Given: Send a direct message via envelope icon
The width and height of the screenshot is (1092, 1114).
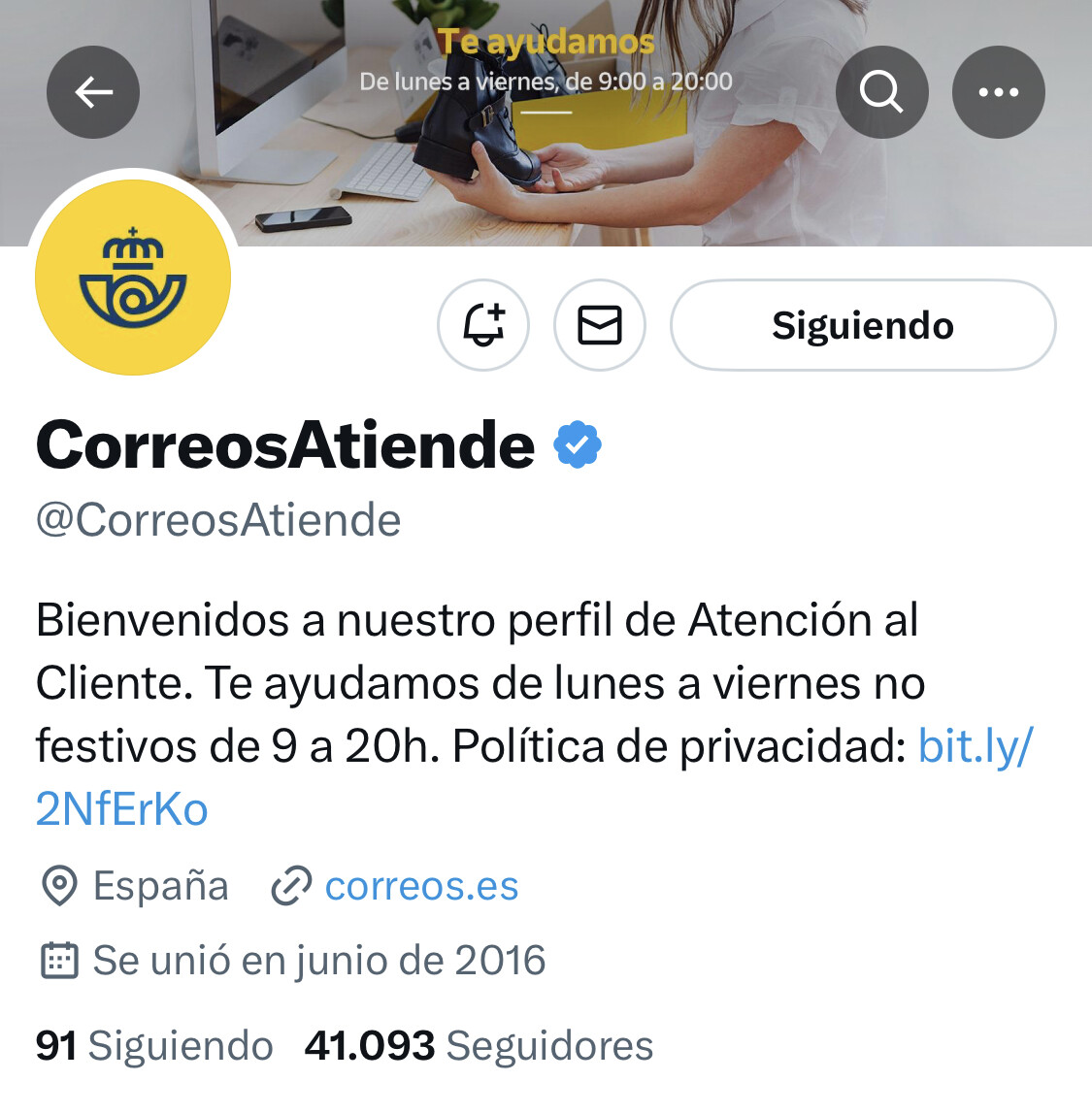Looking at the screenshot, I should point(599,325).
